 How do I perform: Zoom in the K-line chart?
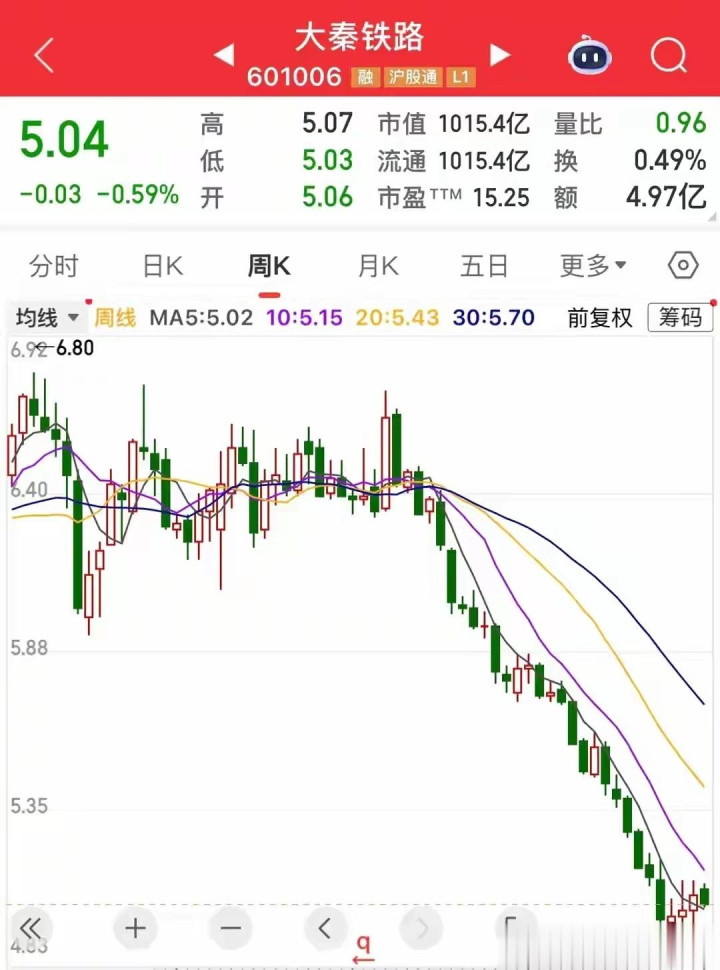(135, 929)
